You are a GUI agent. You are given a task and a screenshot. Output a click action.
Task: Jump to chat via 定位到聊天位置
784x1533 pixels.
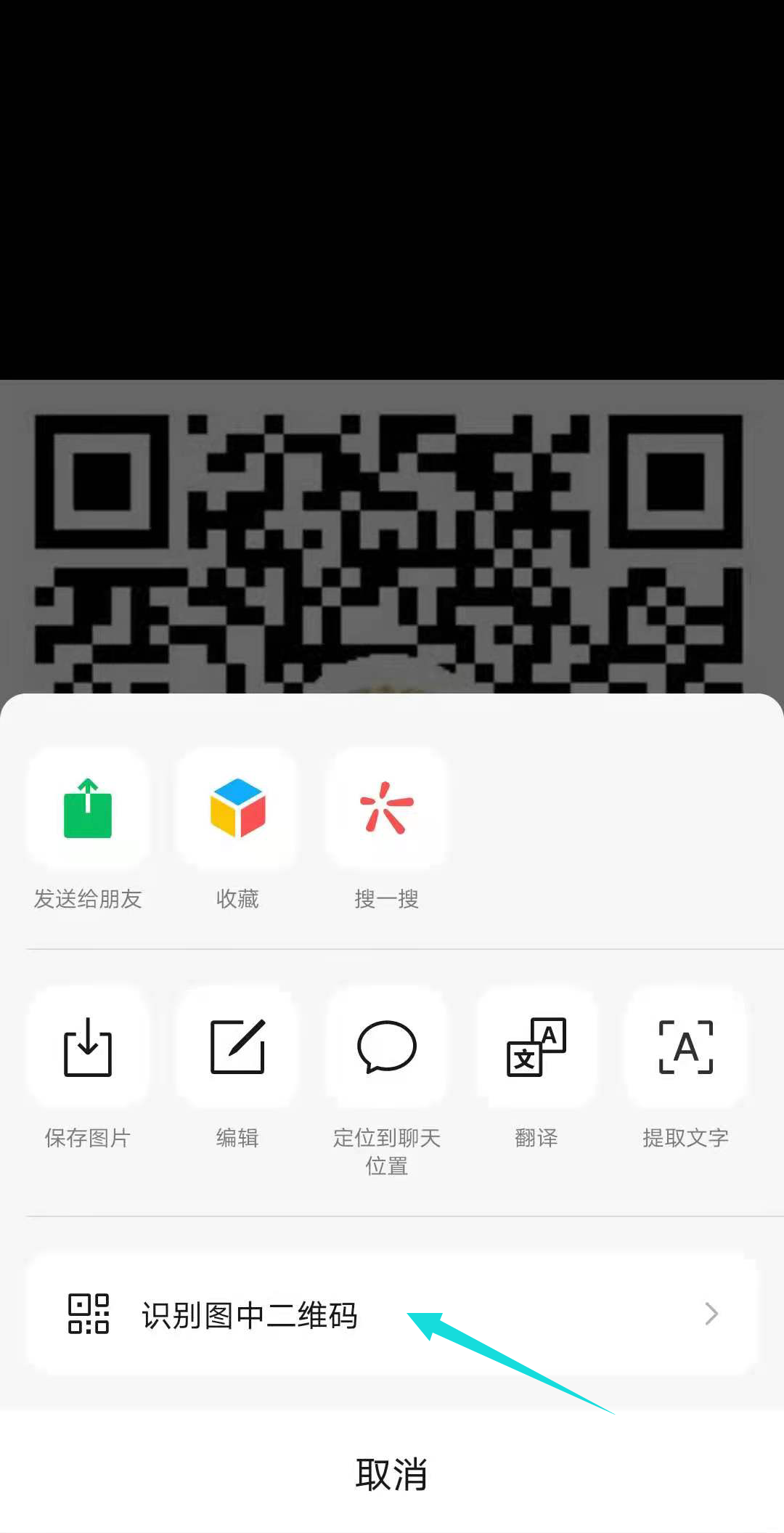(x=386, y=1047)
